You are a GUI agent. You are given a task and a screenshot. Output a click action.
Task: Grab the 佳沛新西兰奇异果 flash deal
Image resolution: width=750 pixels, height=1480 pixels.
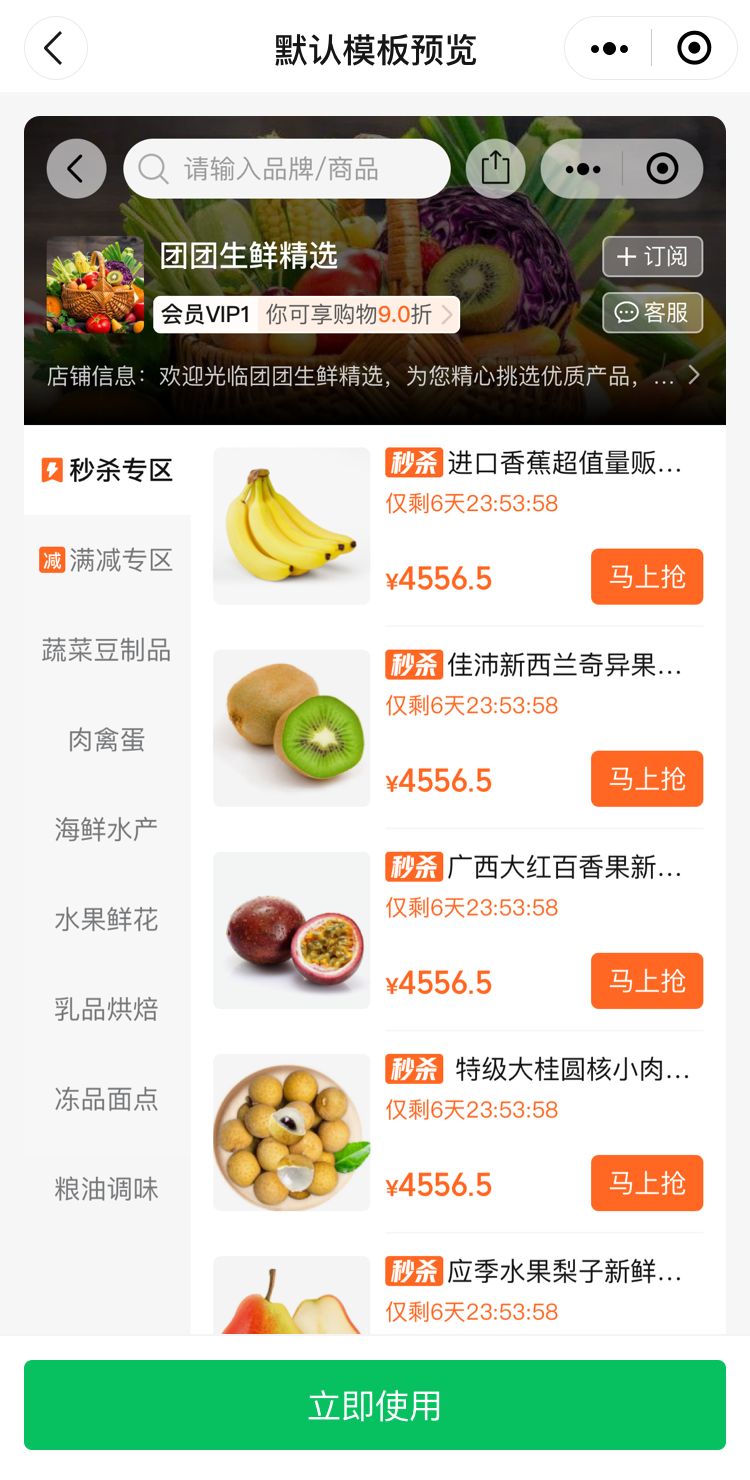[647, 779]
